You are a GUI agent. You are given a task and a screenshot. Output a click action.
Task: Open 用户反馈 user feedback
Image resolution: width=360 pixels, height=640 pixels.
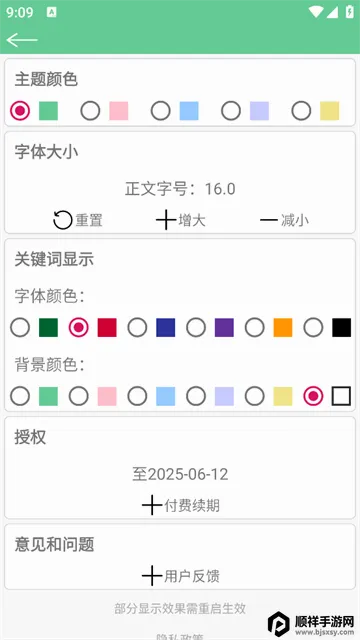180,576
